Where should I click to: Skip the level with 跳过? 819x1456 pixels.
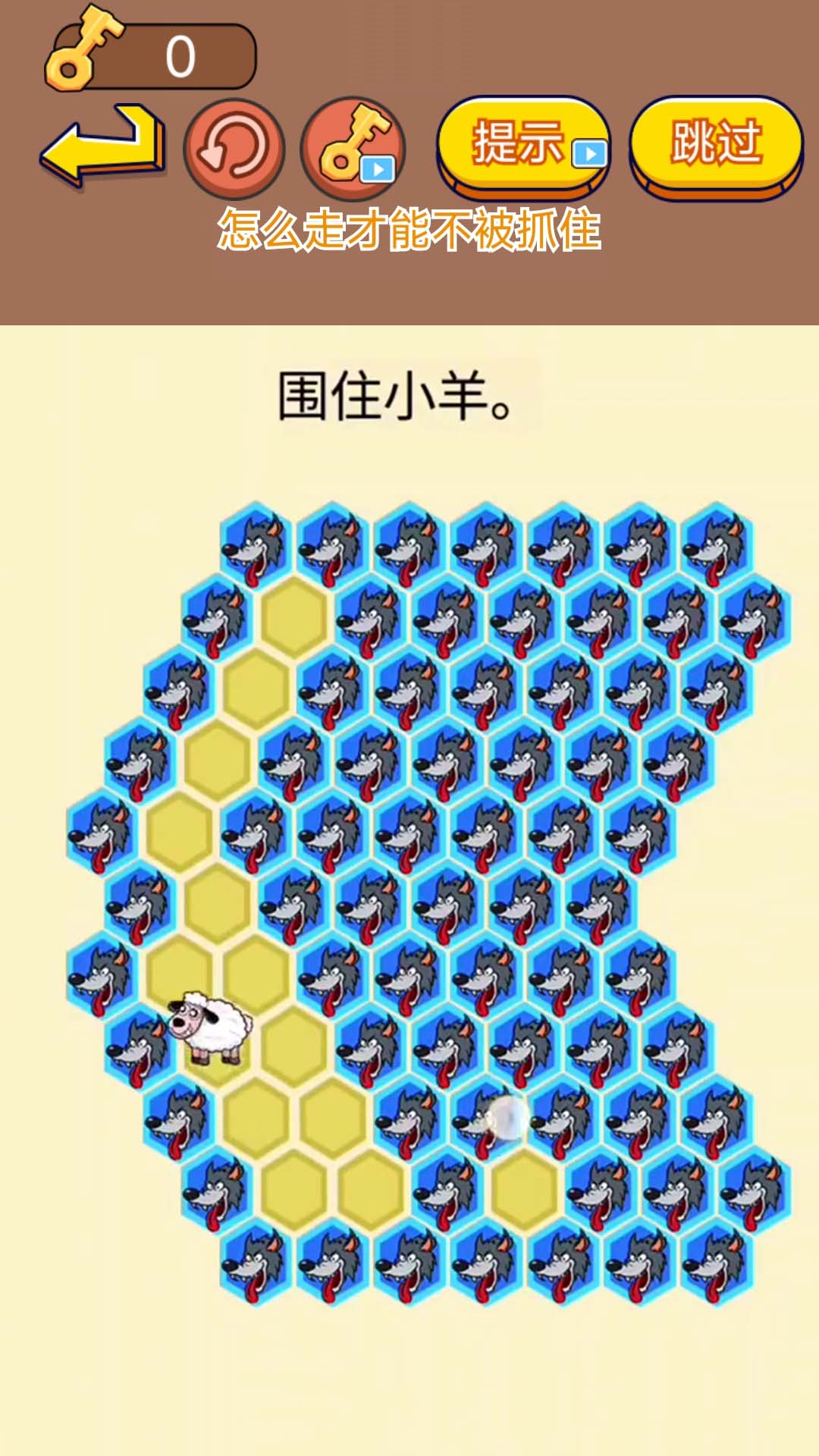click(716, 143)
